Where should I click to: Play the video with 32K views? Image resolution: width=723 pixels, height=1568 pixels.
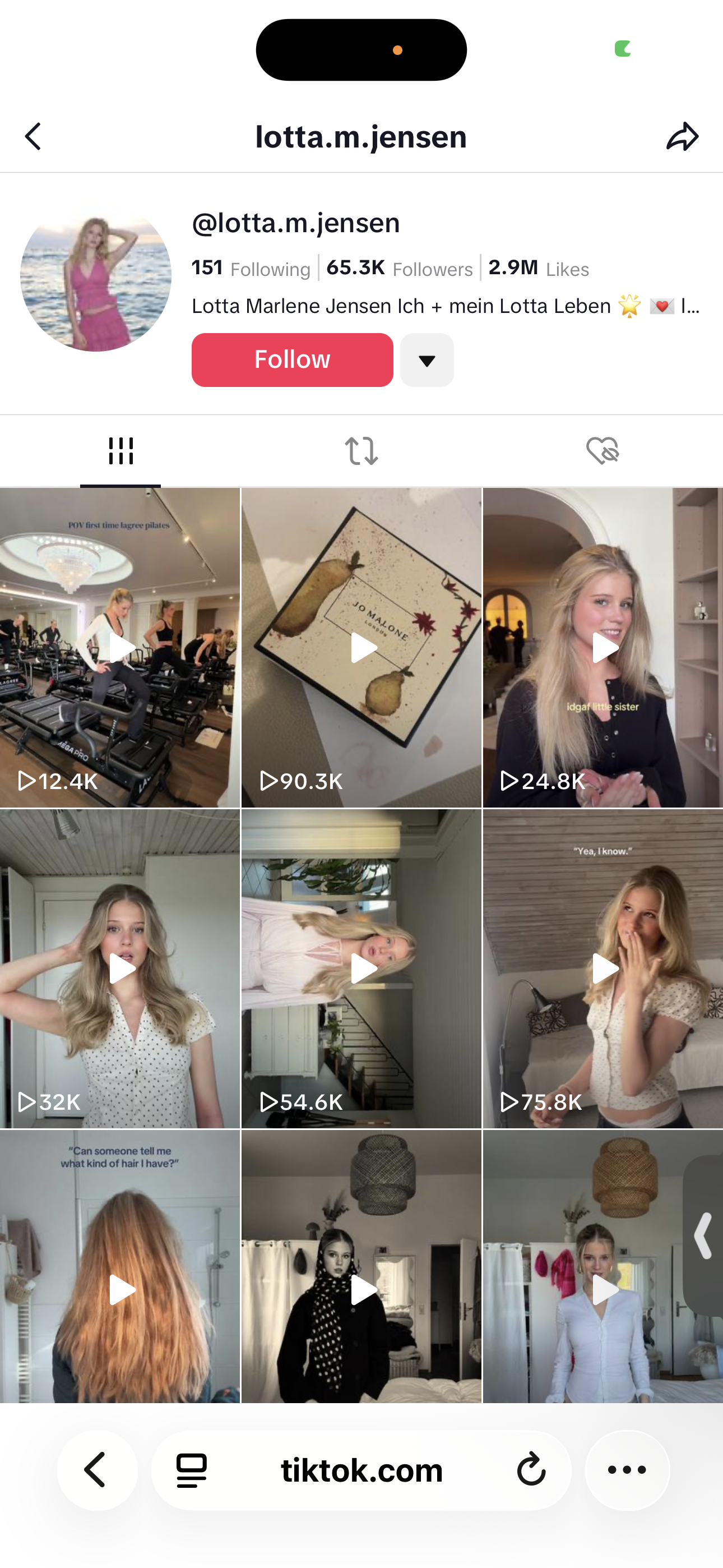(120, 969)
